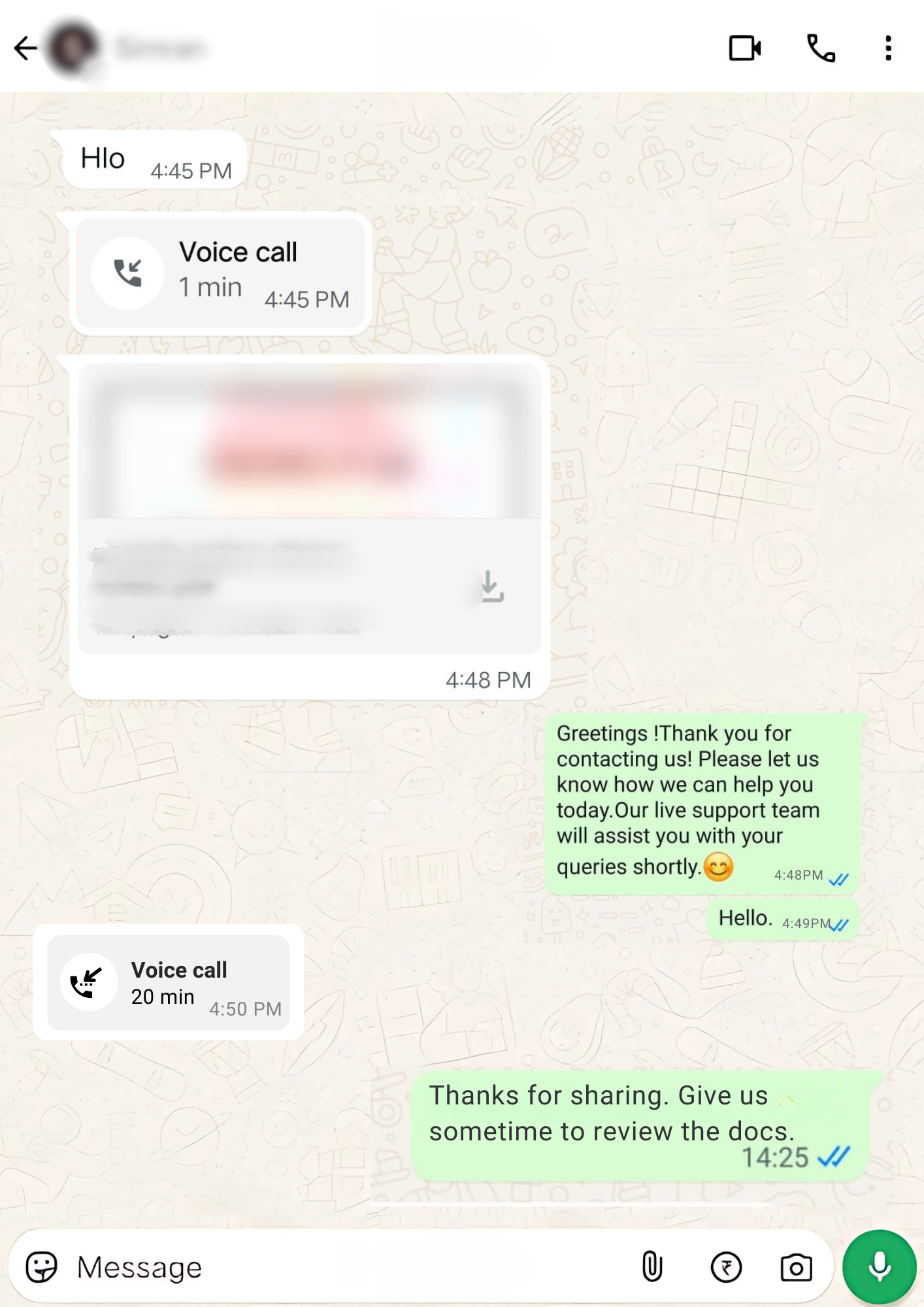
Task: Open the camera from the message bar
Action: click(796, 1267)
